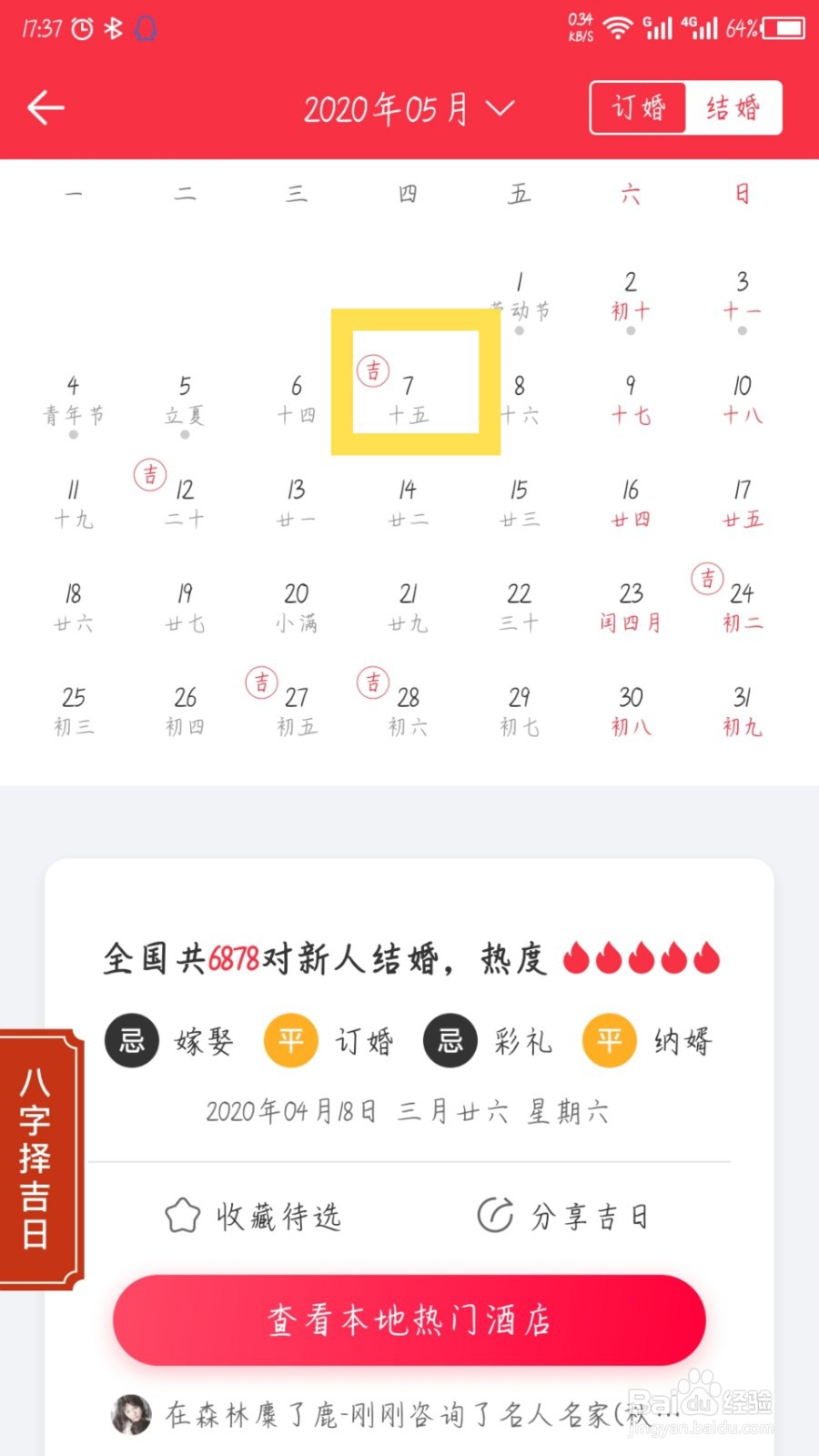Switch to the 结婚 tab
This screenshot has height=1456, width=819.
[733, 107]
